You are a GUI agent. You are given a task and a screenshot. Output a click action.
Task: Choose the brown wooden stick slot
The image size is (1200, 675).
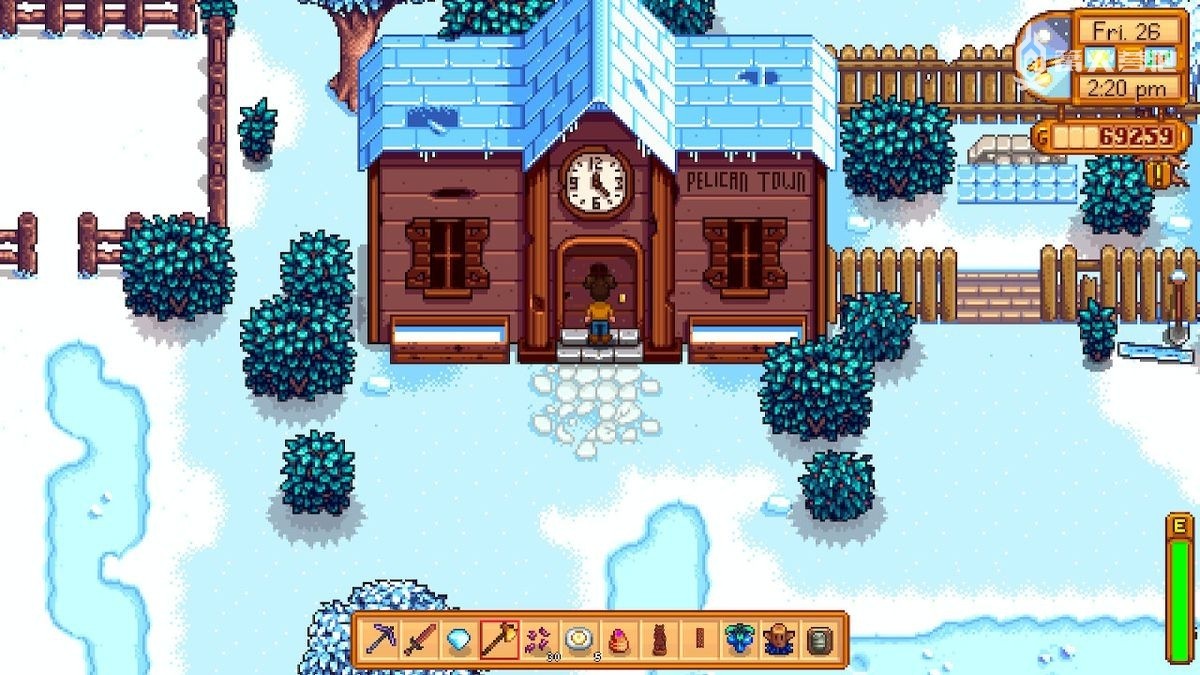pyautogui.click(x=699, y=639)
